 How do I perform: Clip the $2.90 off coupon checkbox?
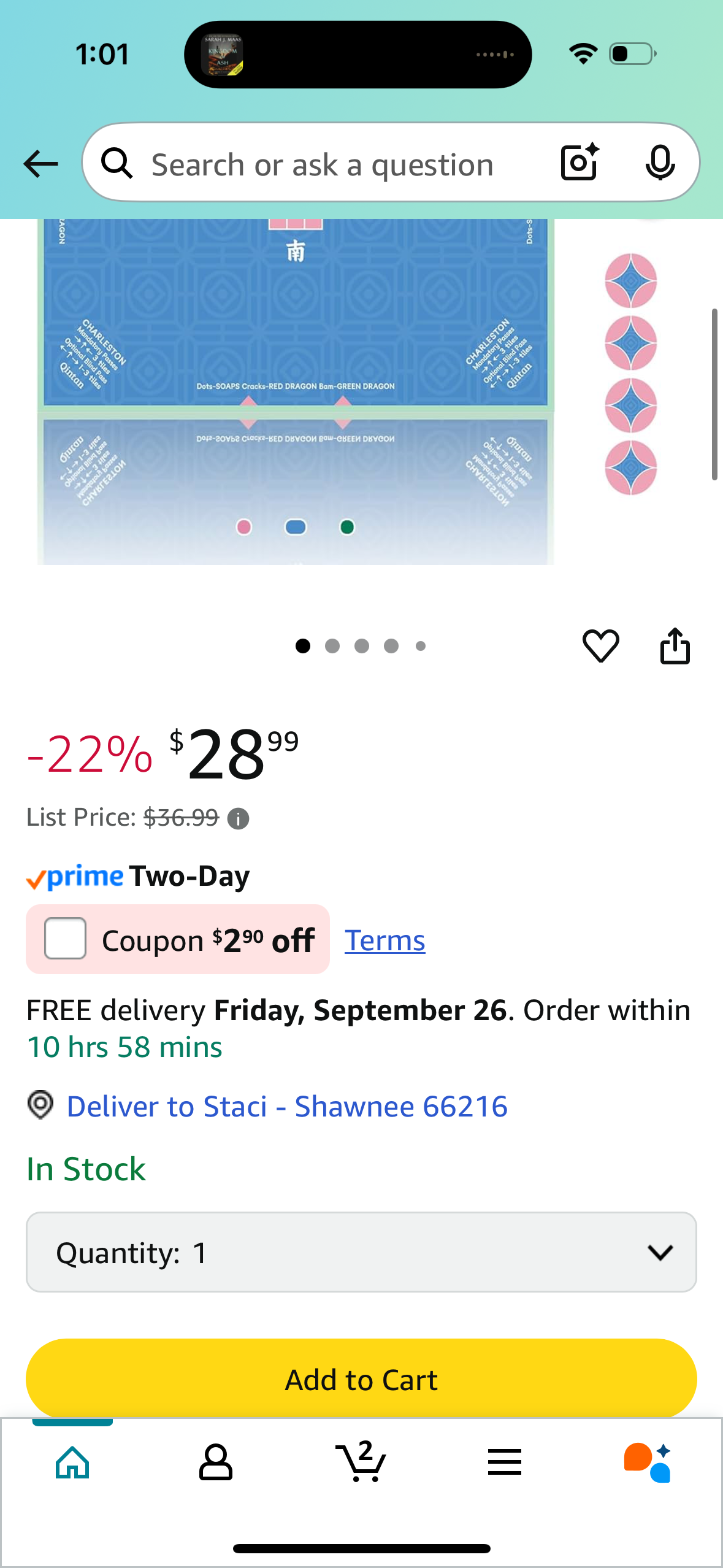65,938
